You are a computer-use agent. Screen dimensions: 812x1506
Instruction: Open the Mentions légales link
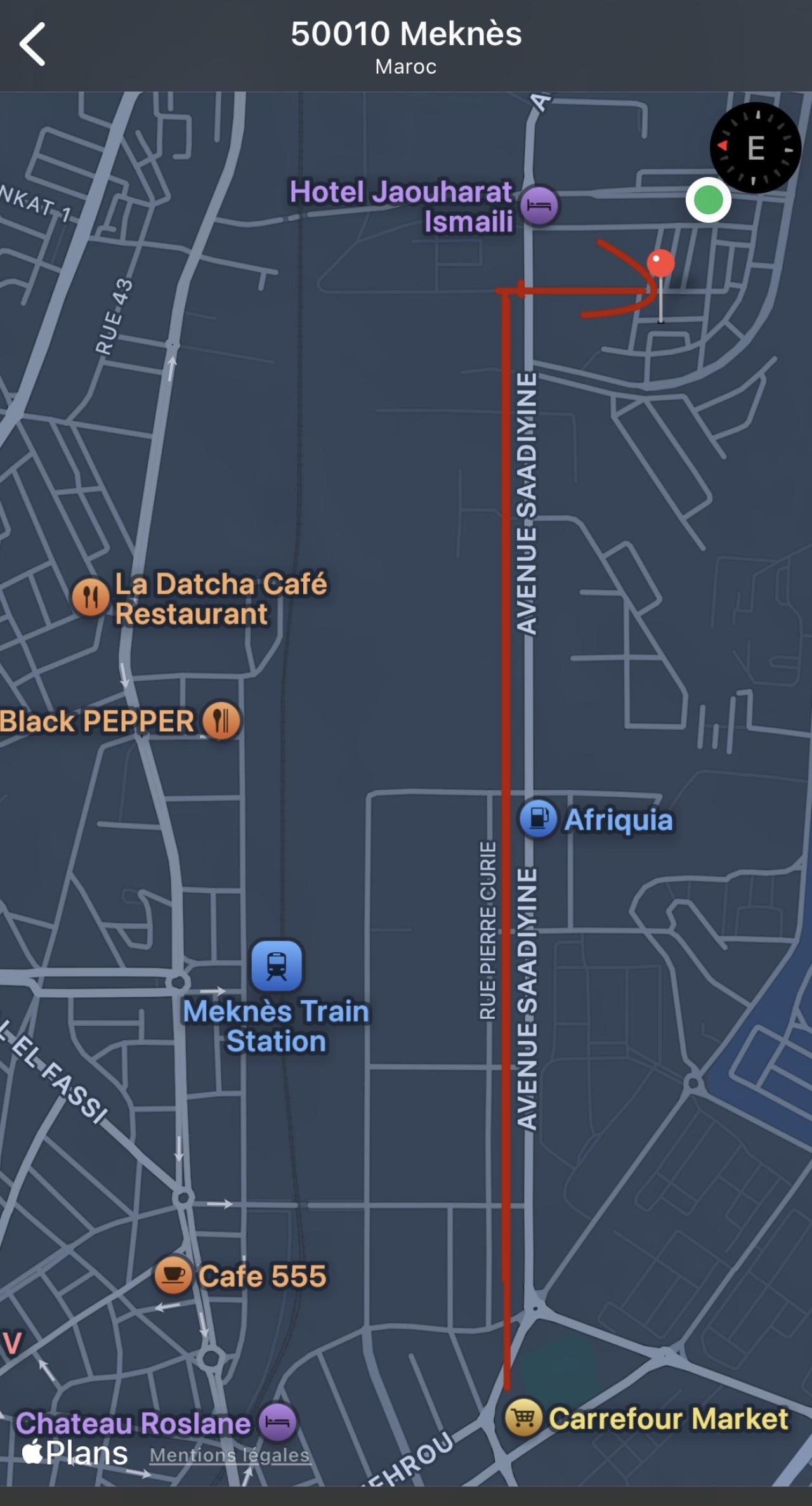229,1455
